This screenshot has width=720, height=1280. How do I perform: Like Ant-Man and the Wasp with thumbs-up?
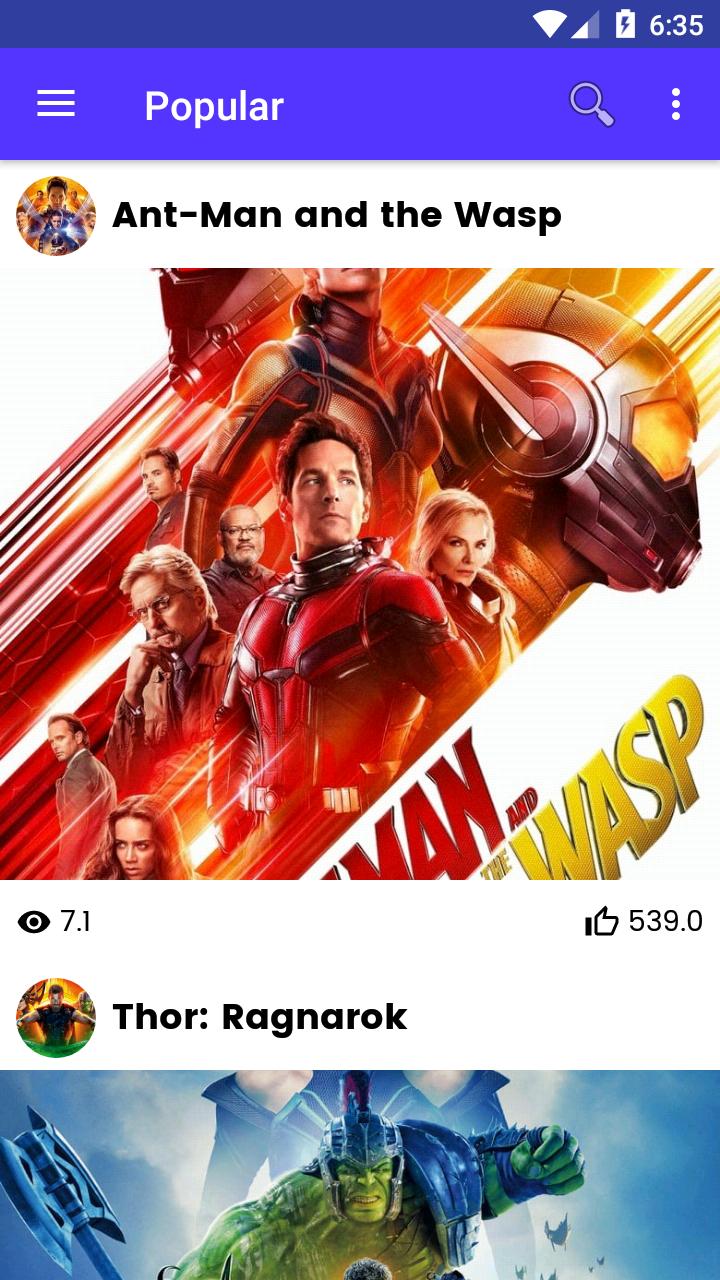coord(602,921)
